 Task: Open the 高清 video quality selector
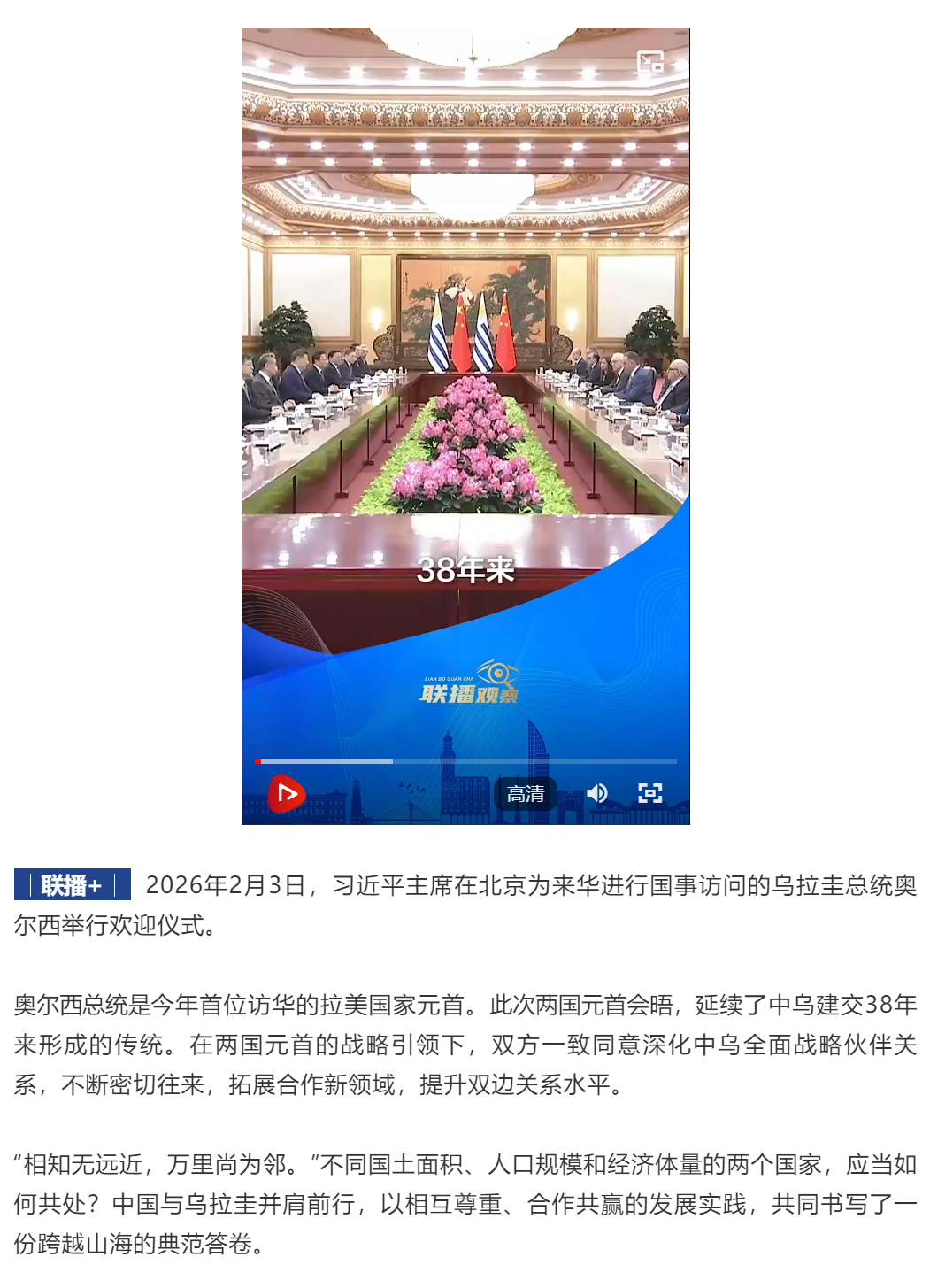(x=526, y=794)
